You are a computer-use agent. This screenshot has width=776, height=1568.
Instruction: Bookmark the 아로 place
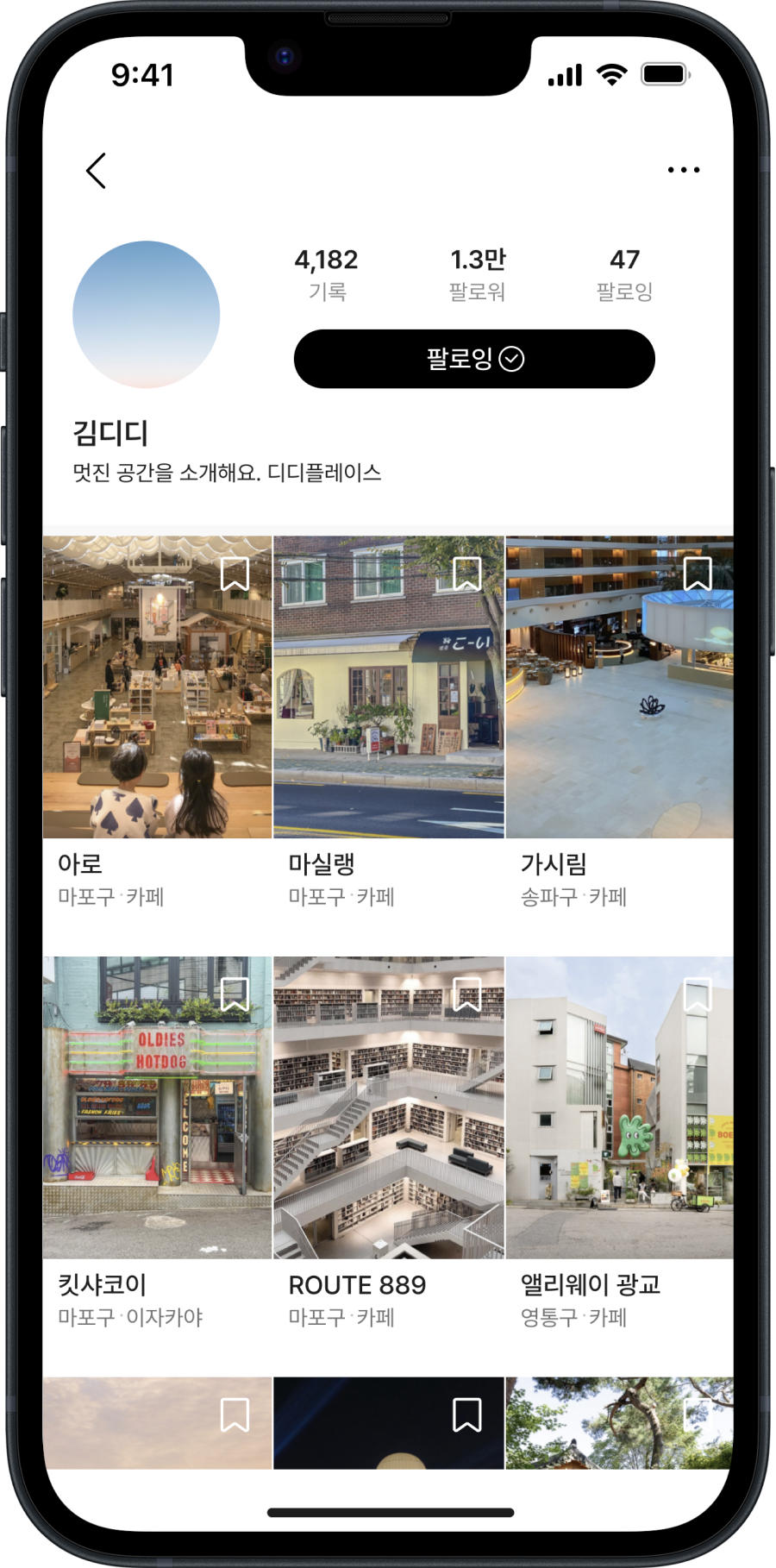[x=235, y=574]
